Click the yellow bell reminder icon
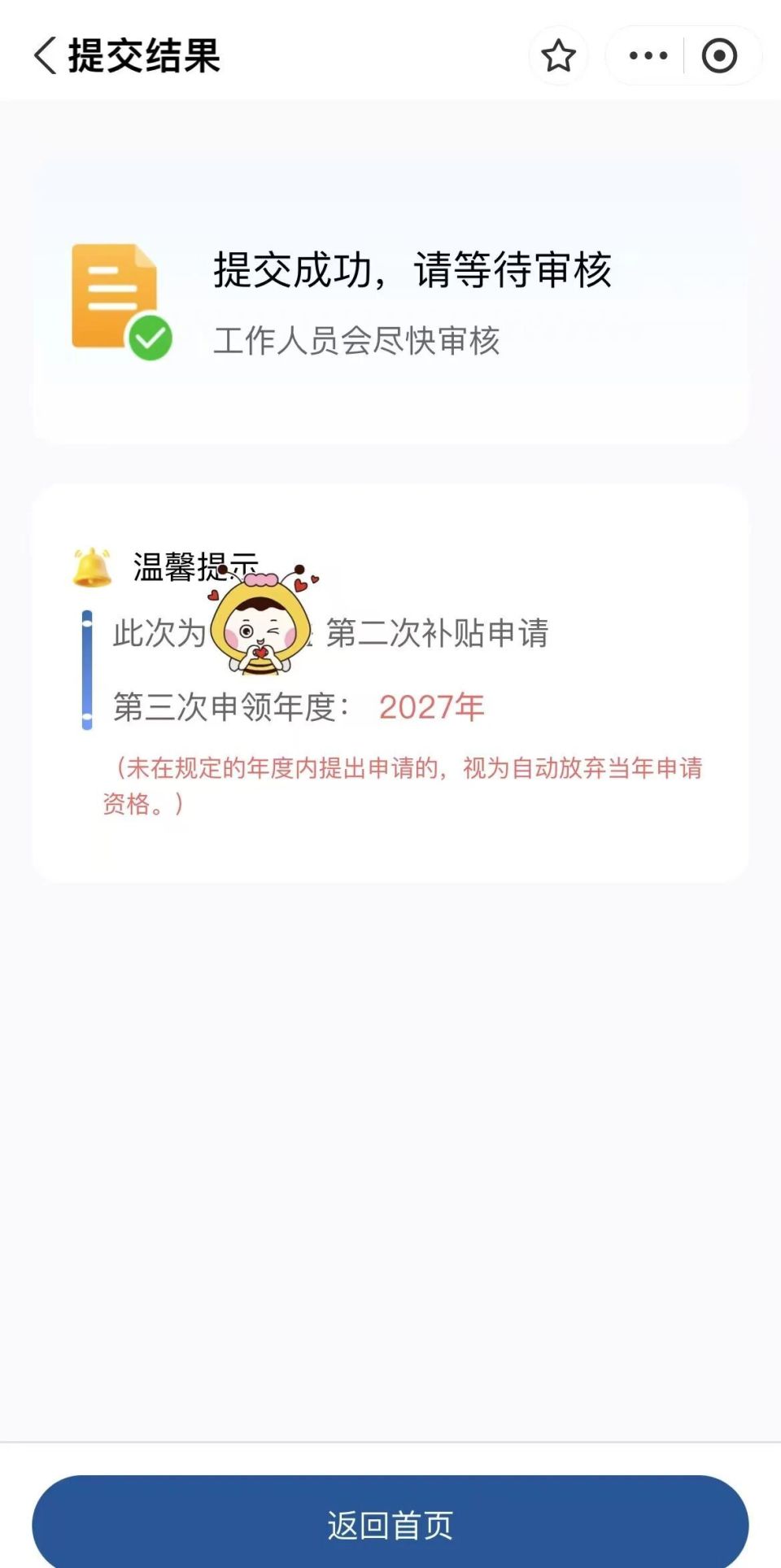Viewport: 781px width, 1568px height. tap(92, 564)
